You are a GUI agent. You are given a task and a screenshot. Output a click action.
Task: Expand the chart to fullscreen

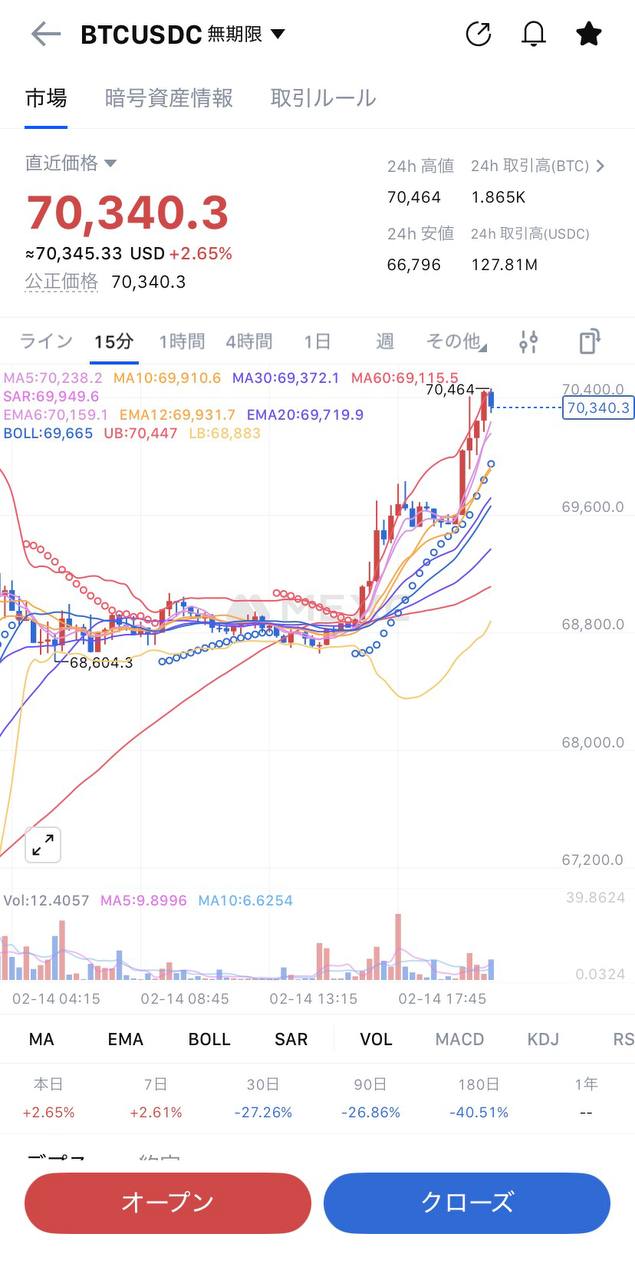(x=43, y=845)
